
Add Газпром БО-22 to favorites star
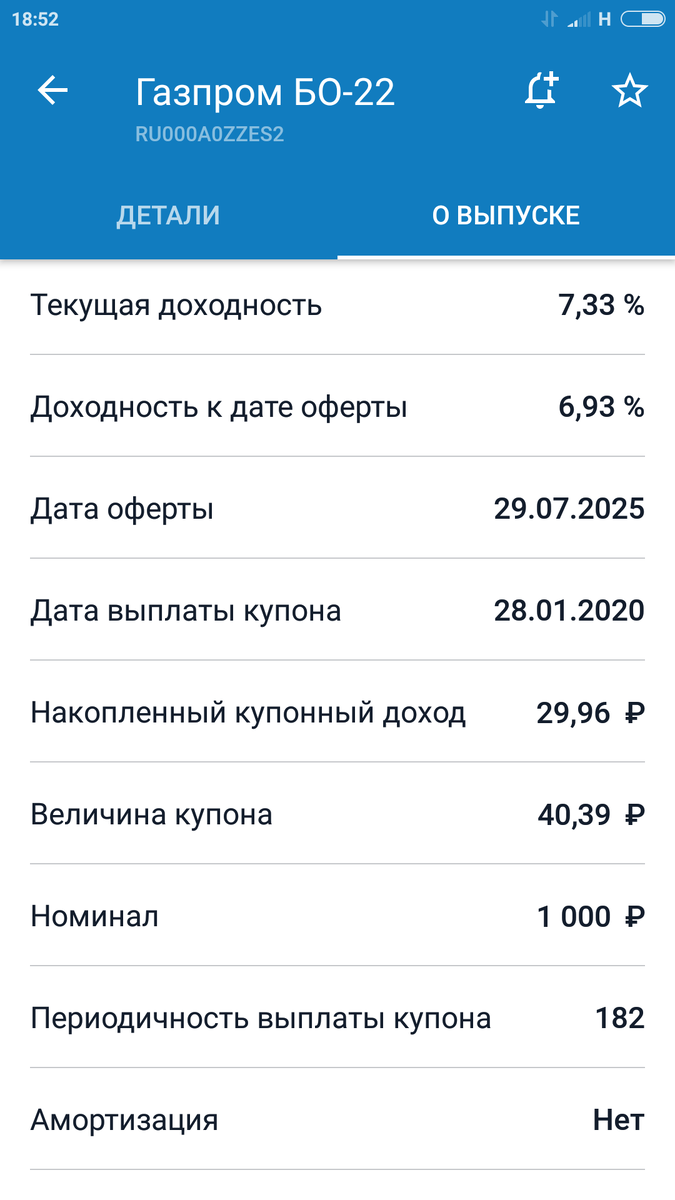click(x=629, y=92)
